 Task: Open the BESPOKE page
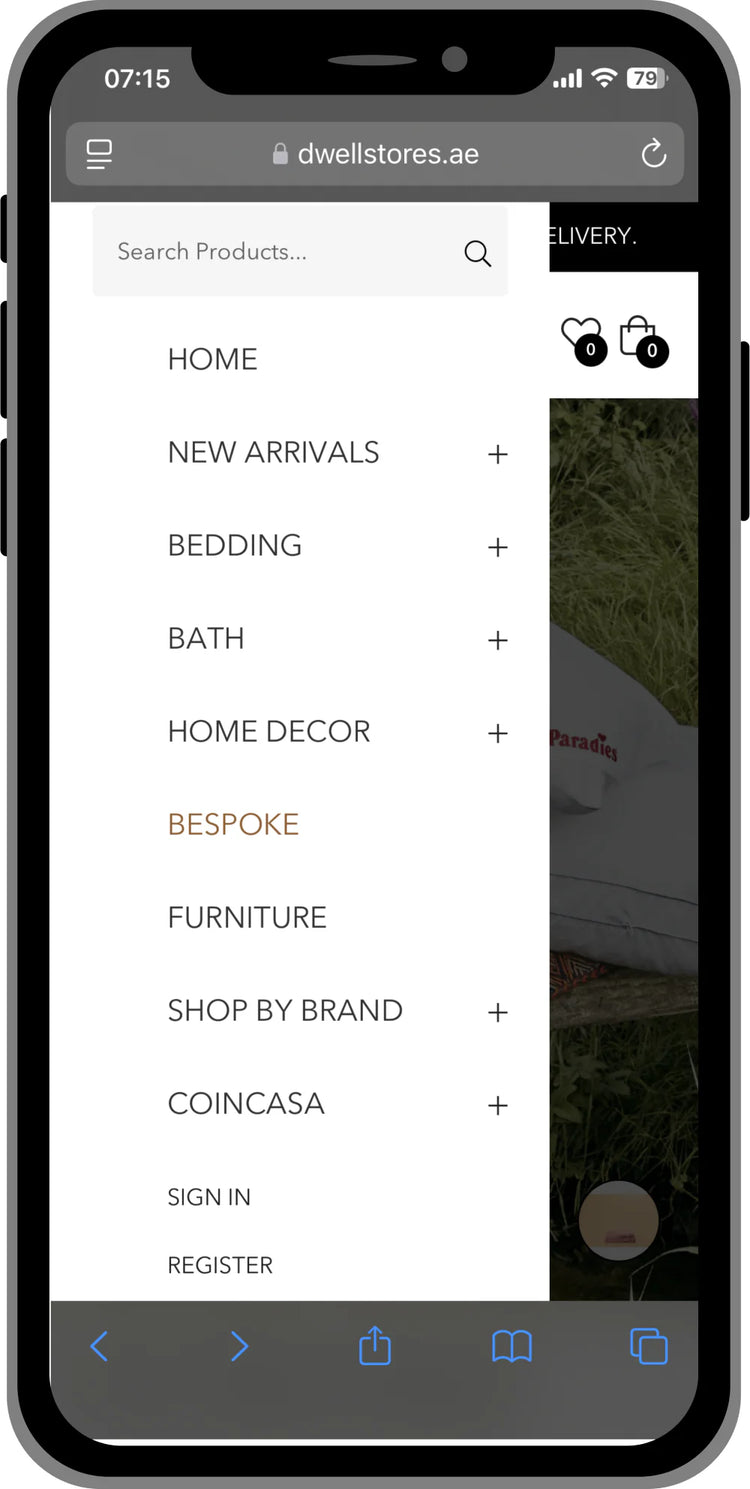click(233, 824)
